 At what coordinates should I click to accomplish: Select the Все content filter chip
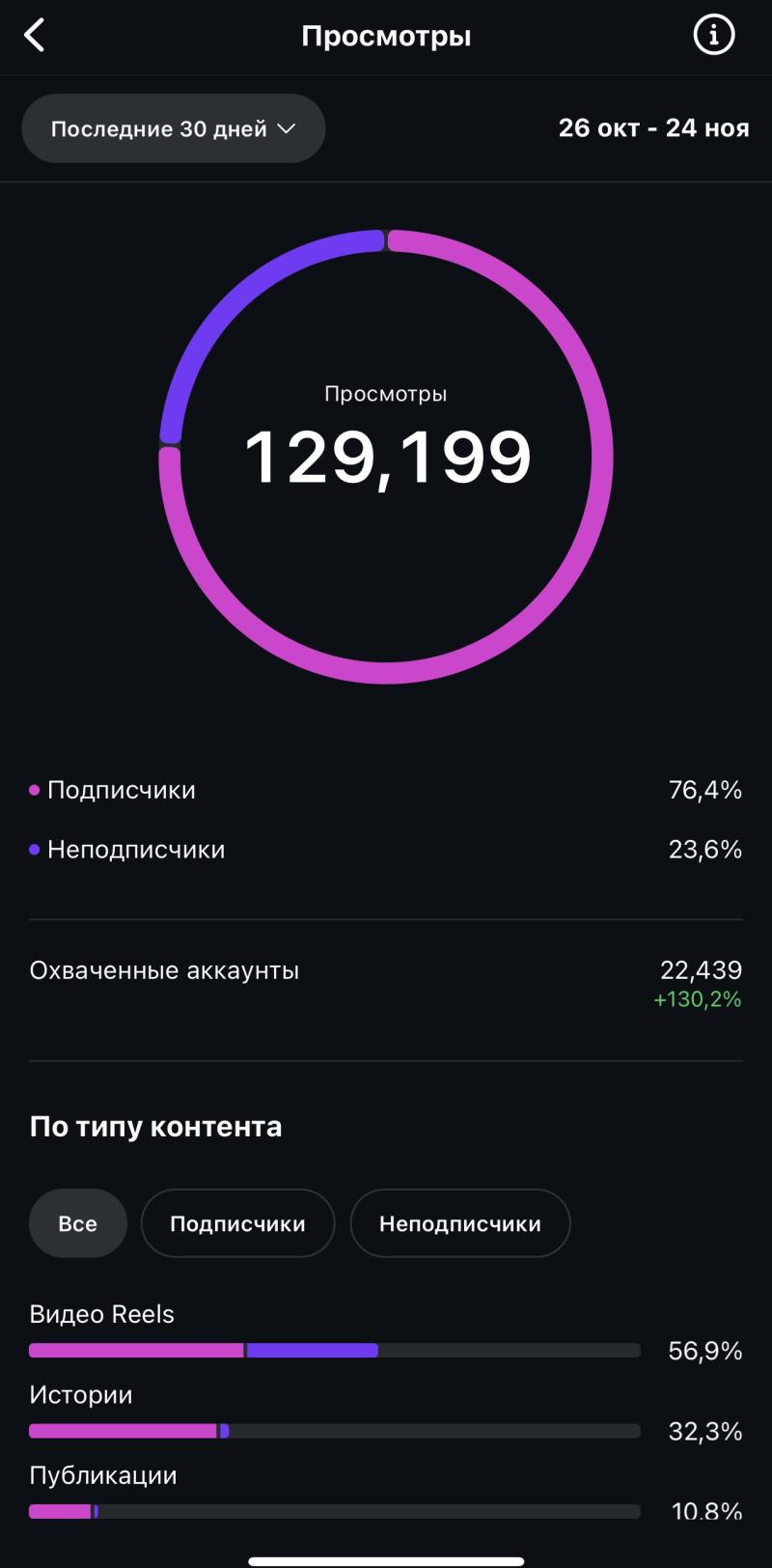(78, 1223)
